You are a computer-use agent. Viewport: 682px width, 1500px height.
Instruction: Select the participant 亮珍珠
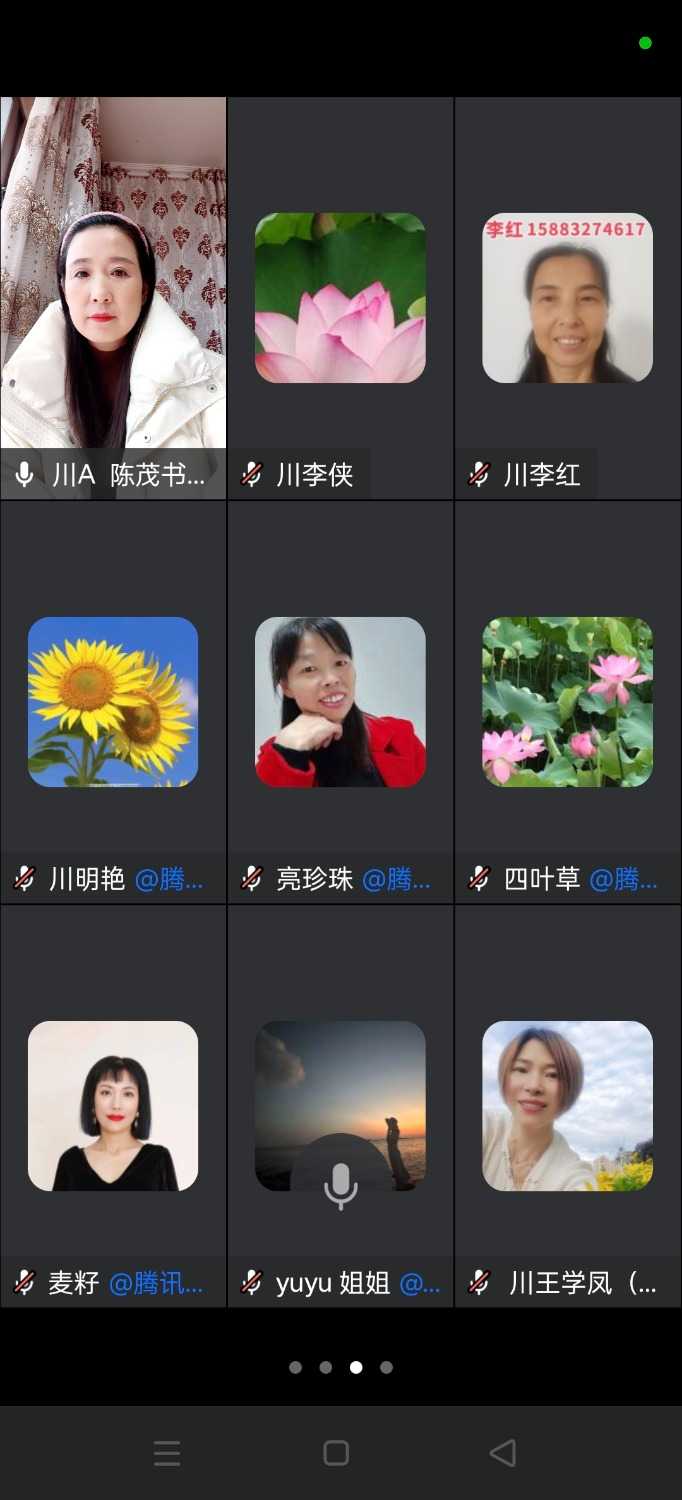point(340,702)
